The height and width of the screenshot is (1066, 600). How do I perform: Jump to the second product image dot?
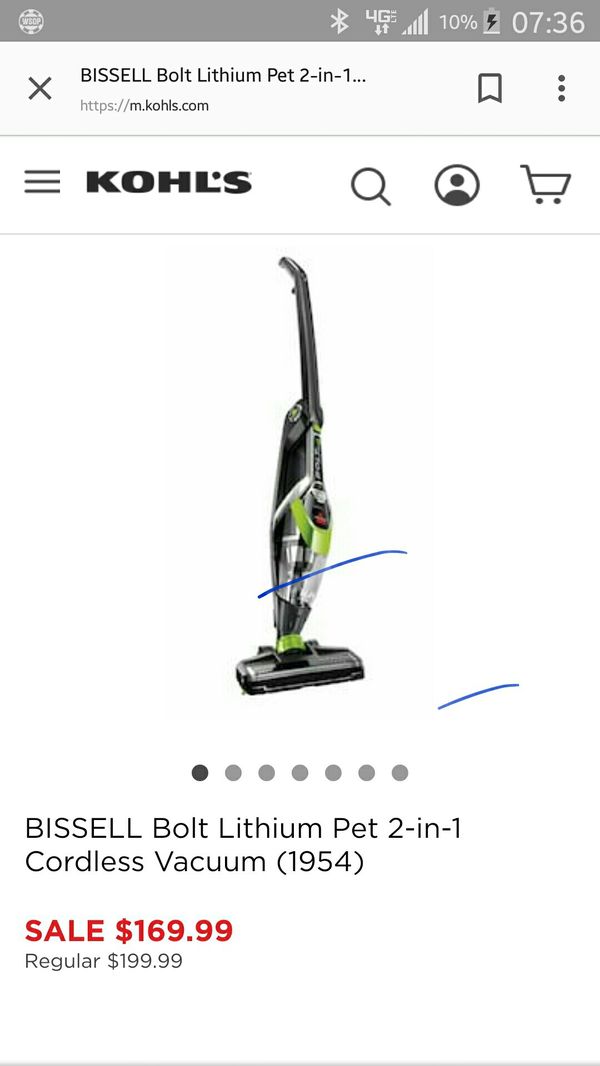point(233,773)
